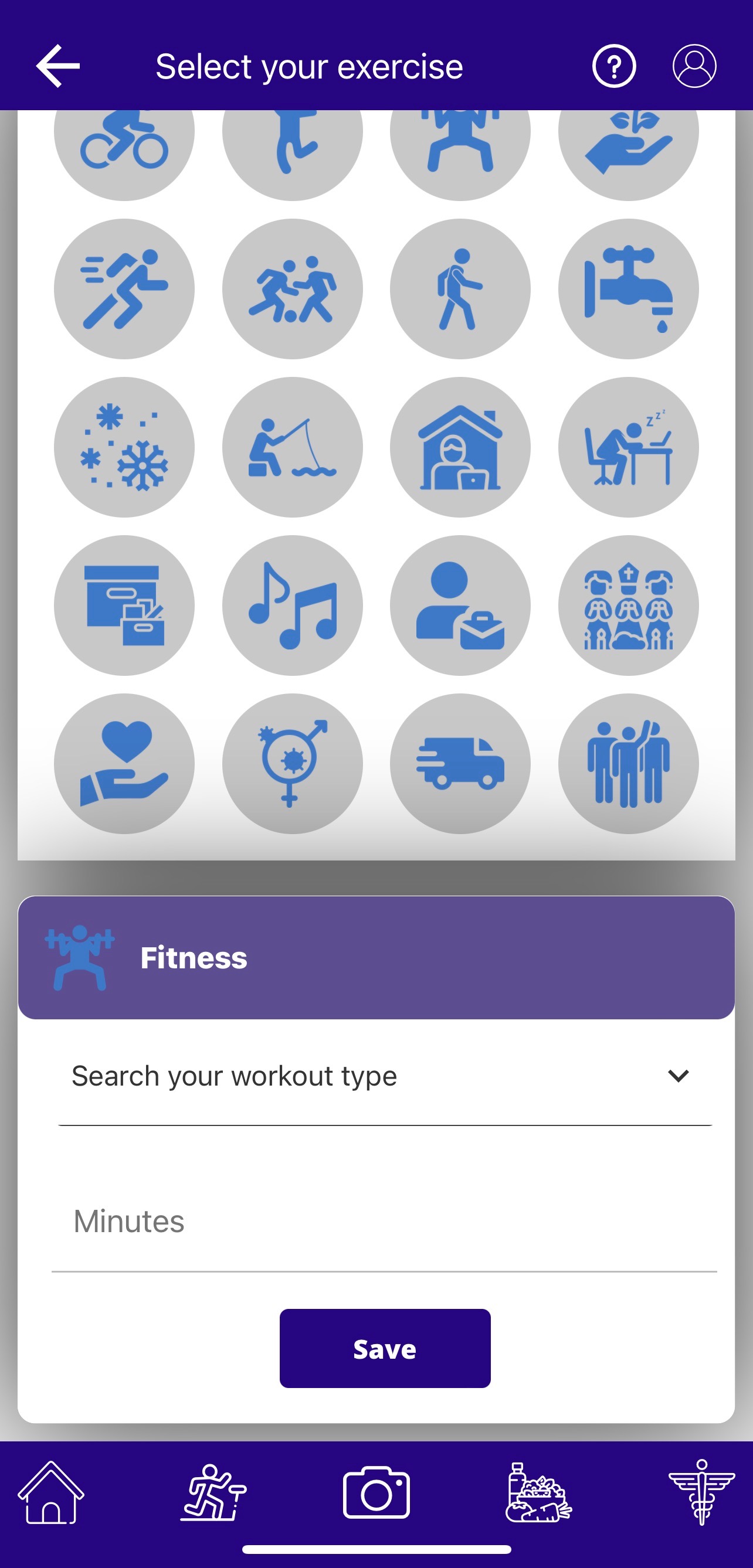This screenshot has height=1568, width=753.
Task: Select the snowflake winter activity icon
Action: coord(124,447)
